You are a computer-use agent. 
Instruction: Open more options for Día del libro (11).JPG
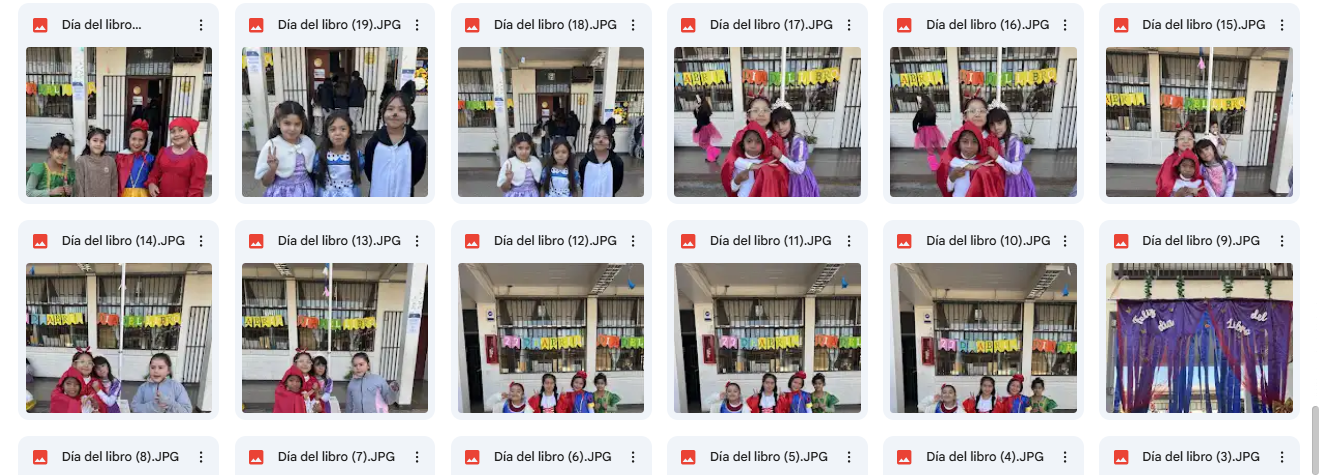coord(849,241)
